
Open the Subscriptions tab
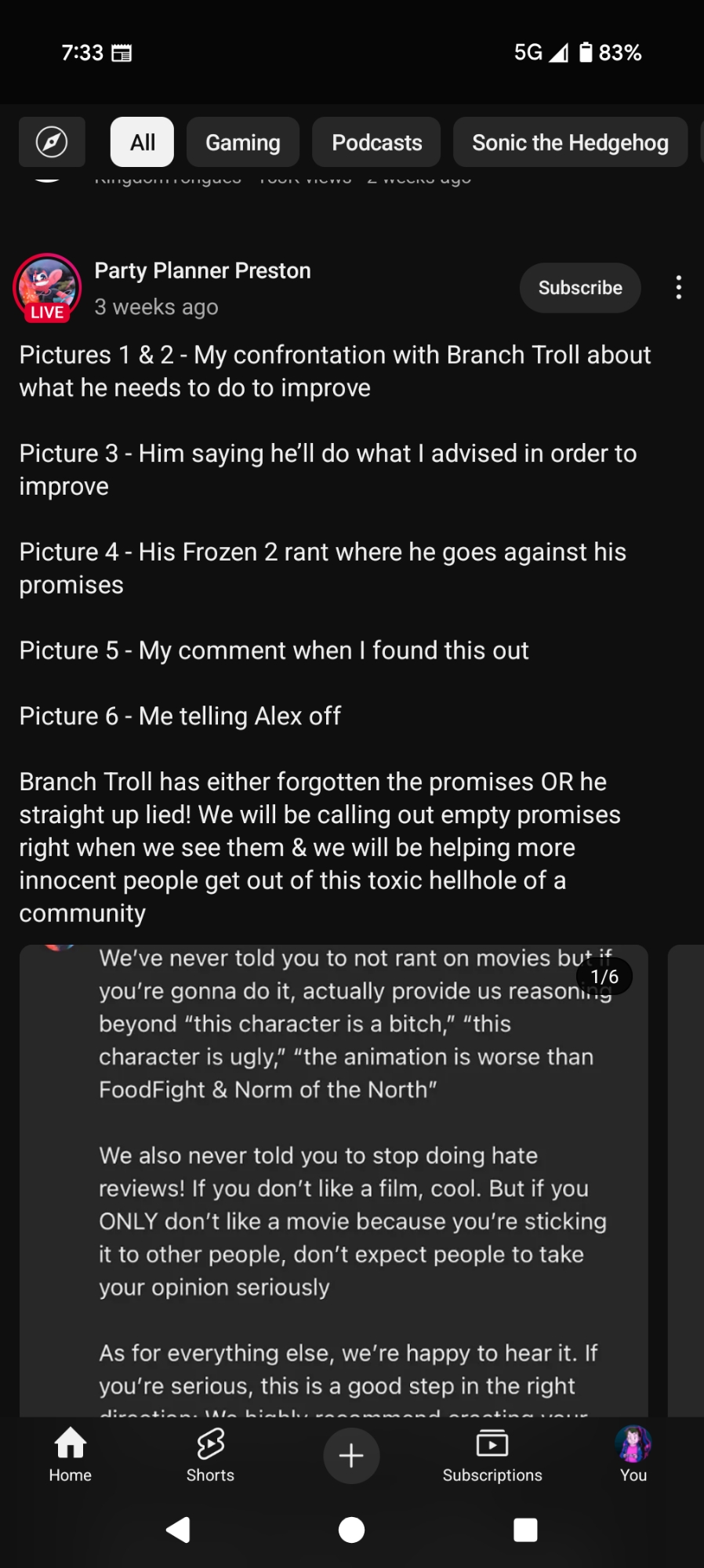click(x=492, y=1455)
